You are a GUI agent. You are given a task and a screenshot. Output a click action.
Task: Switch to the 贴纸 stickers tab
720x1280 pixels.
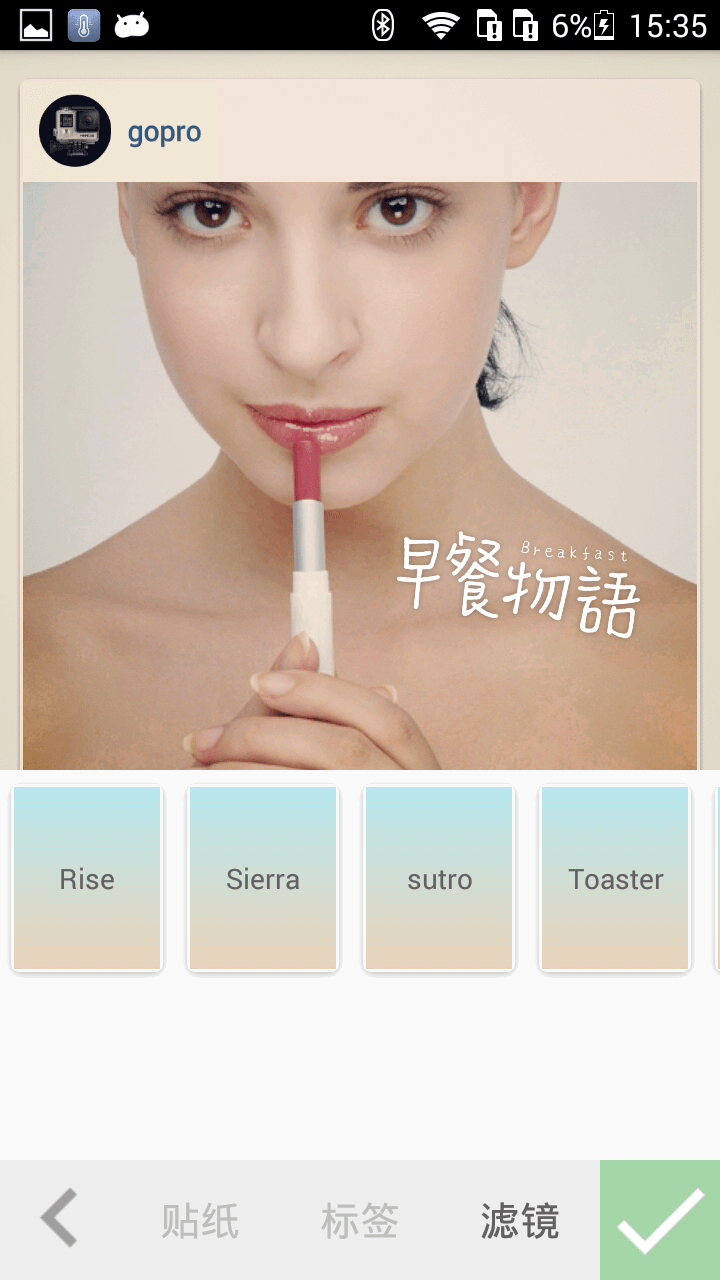point(200,1221)
